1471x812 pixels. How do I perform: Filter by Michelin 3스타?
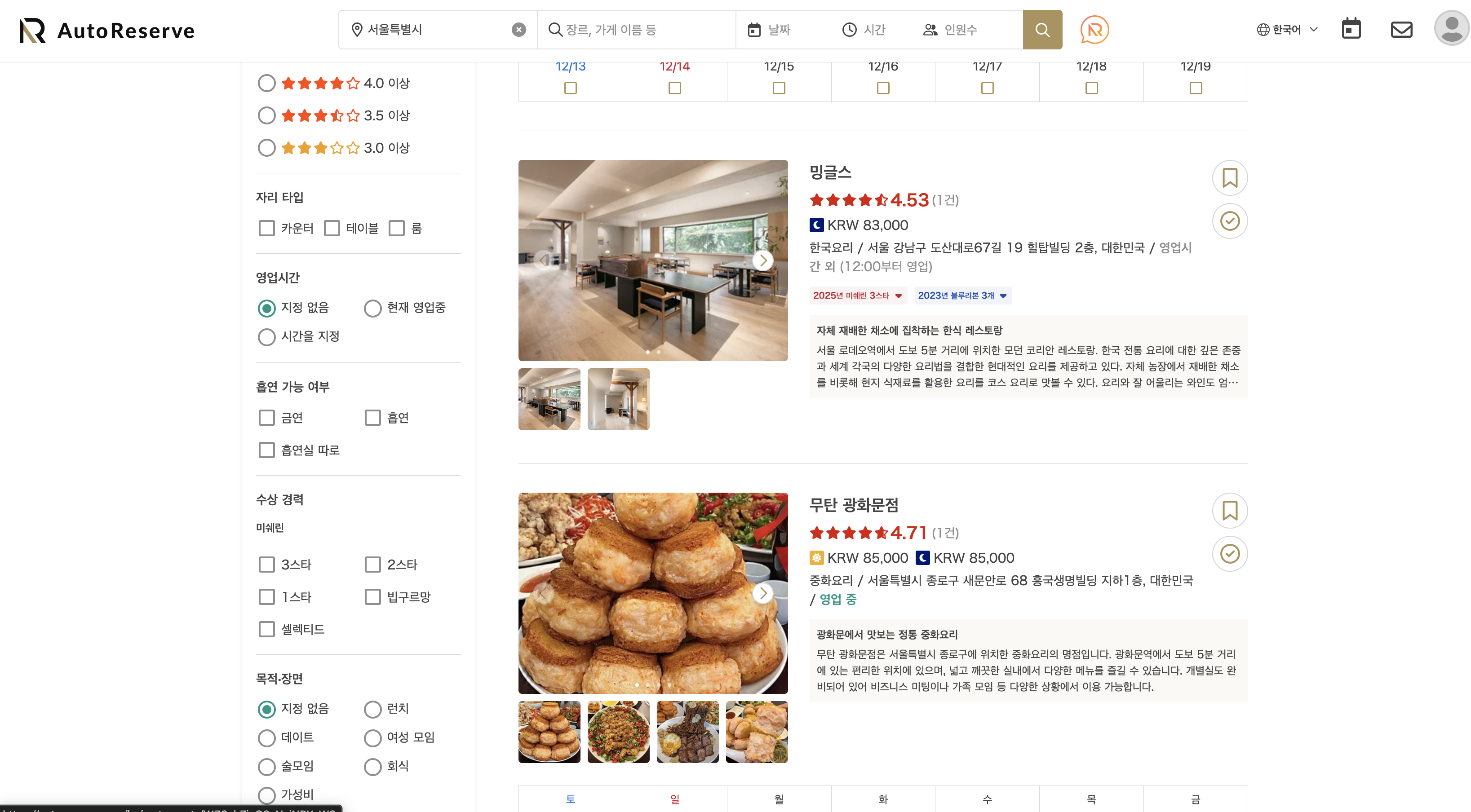click(x=267, y=565)
